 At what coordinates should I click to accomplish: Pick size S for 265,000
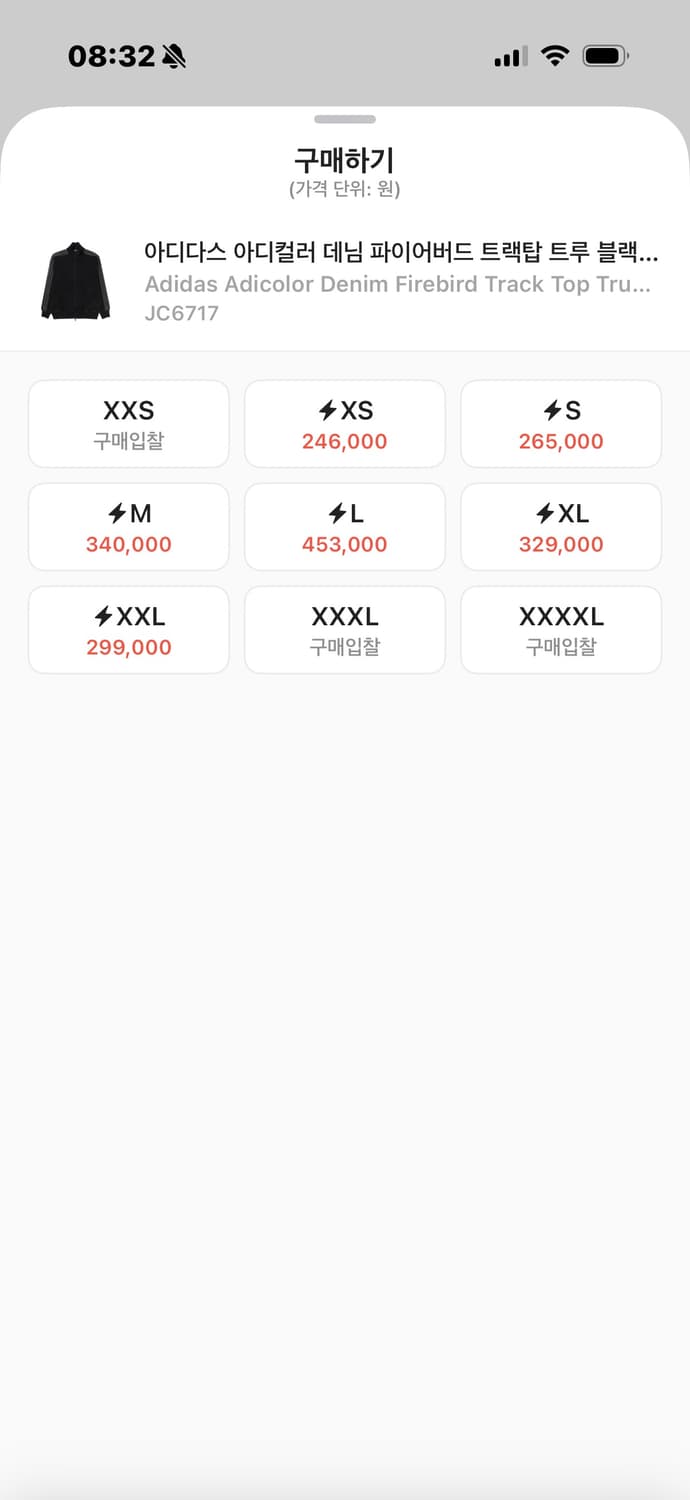[561, 424]
